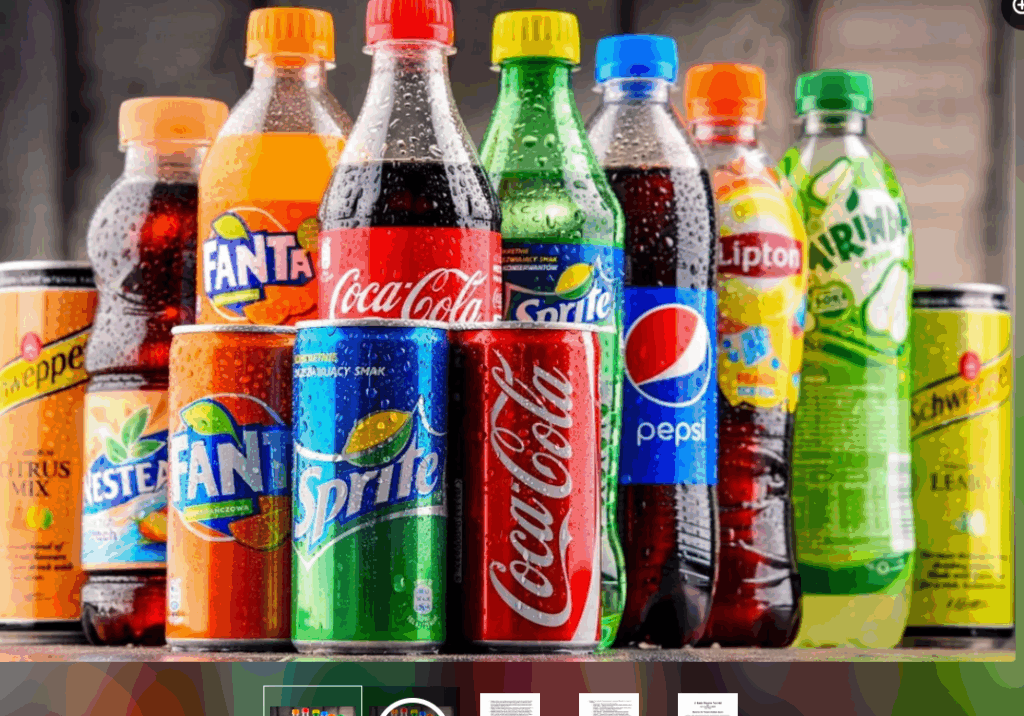
Task: Open the fifth thumbnail, a titled document page
Action: [x=707, y=704]
